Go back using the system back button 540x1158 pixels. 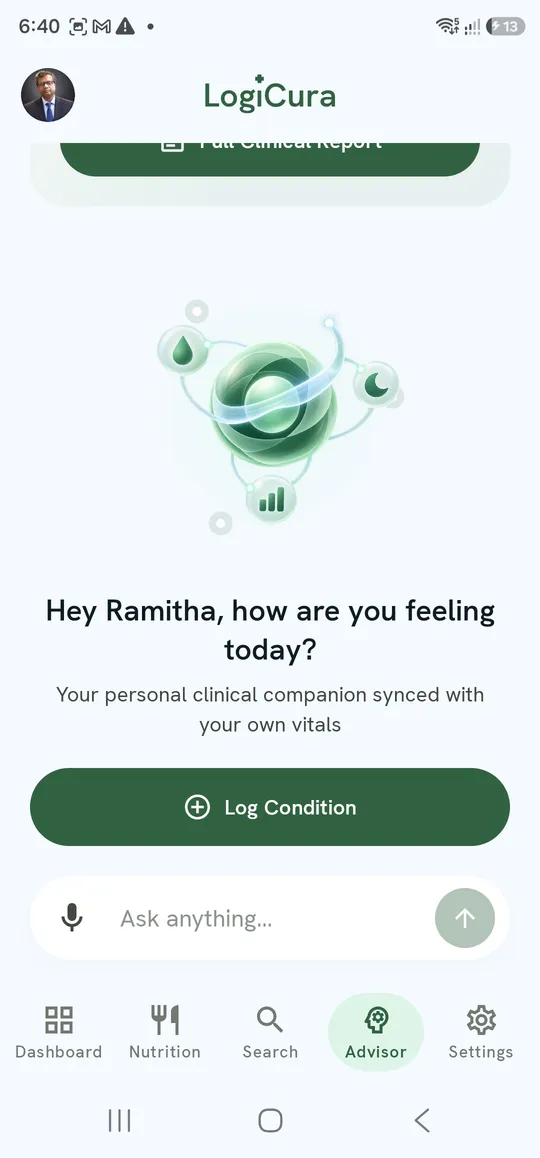pos(421,1120)
